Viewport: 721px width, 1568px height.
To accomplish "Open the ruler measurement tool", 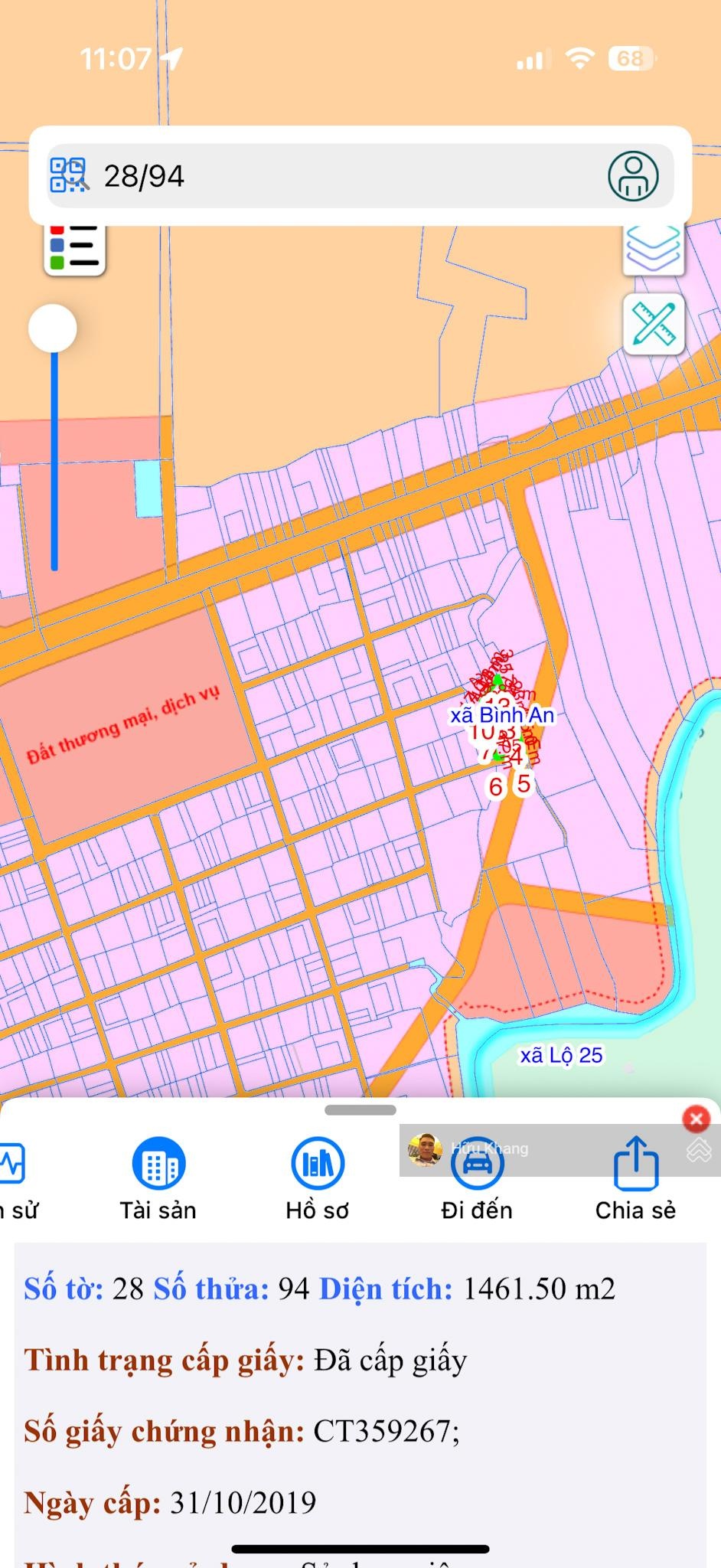I will point(653,324).
